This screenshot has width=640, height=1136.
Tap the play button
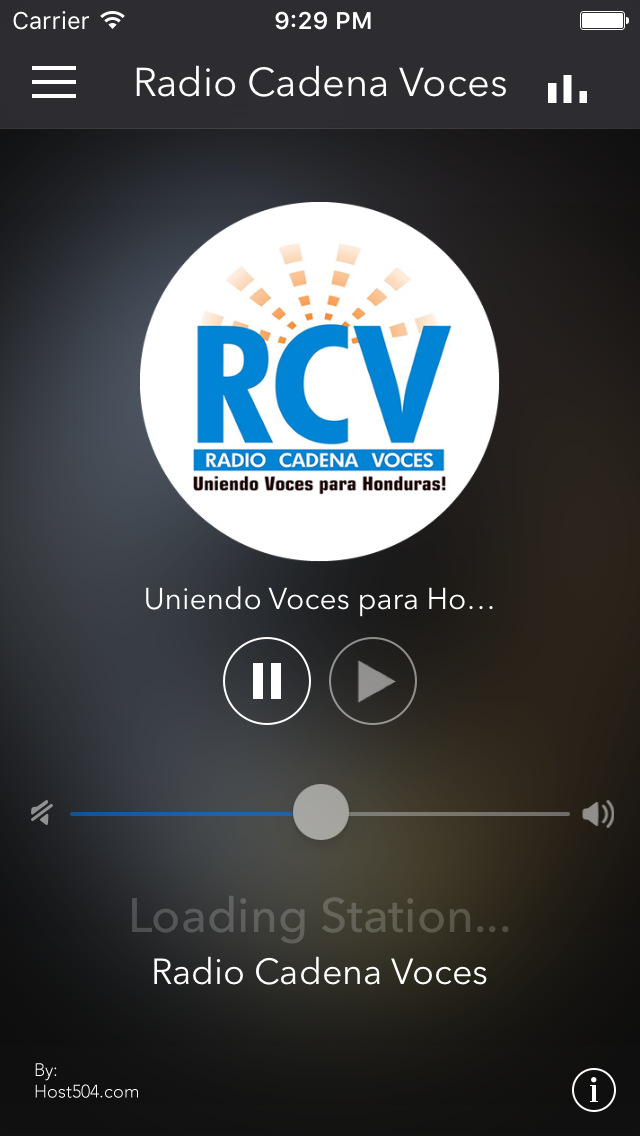click(373, 680)
